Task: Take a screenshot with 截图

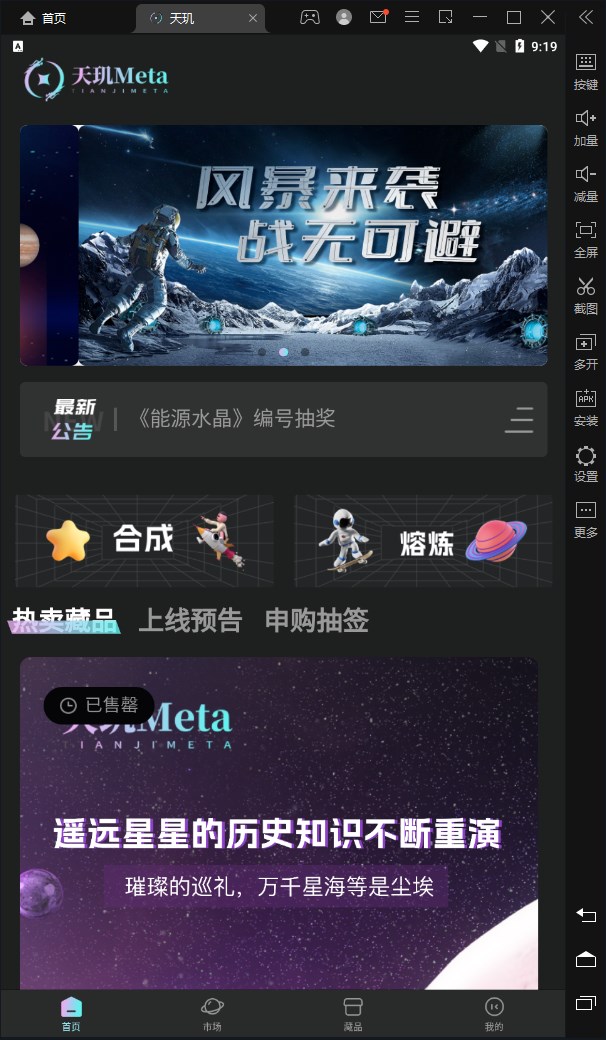Action: click(586, 296)
